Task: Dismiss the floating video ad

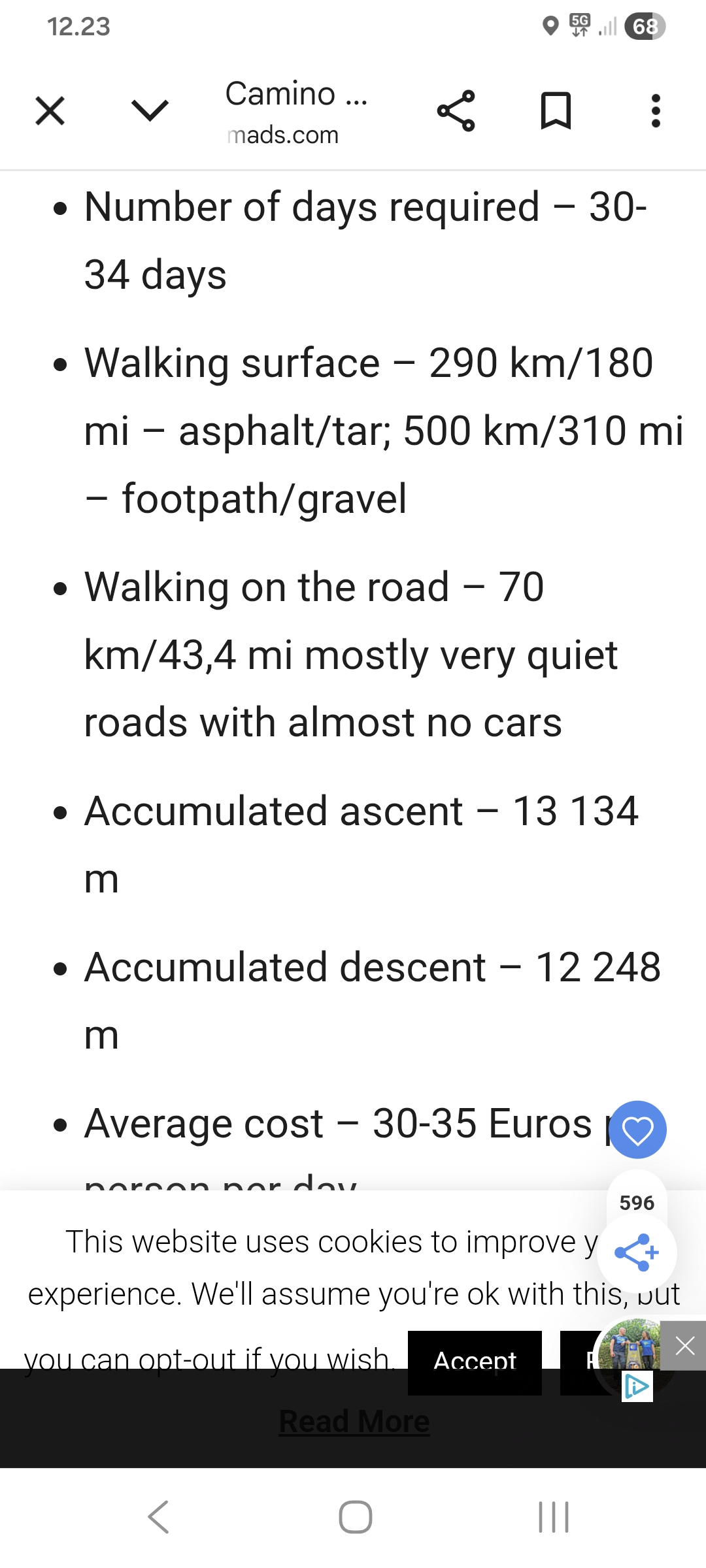Action: [x=684, y=1345]
